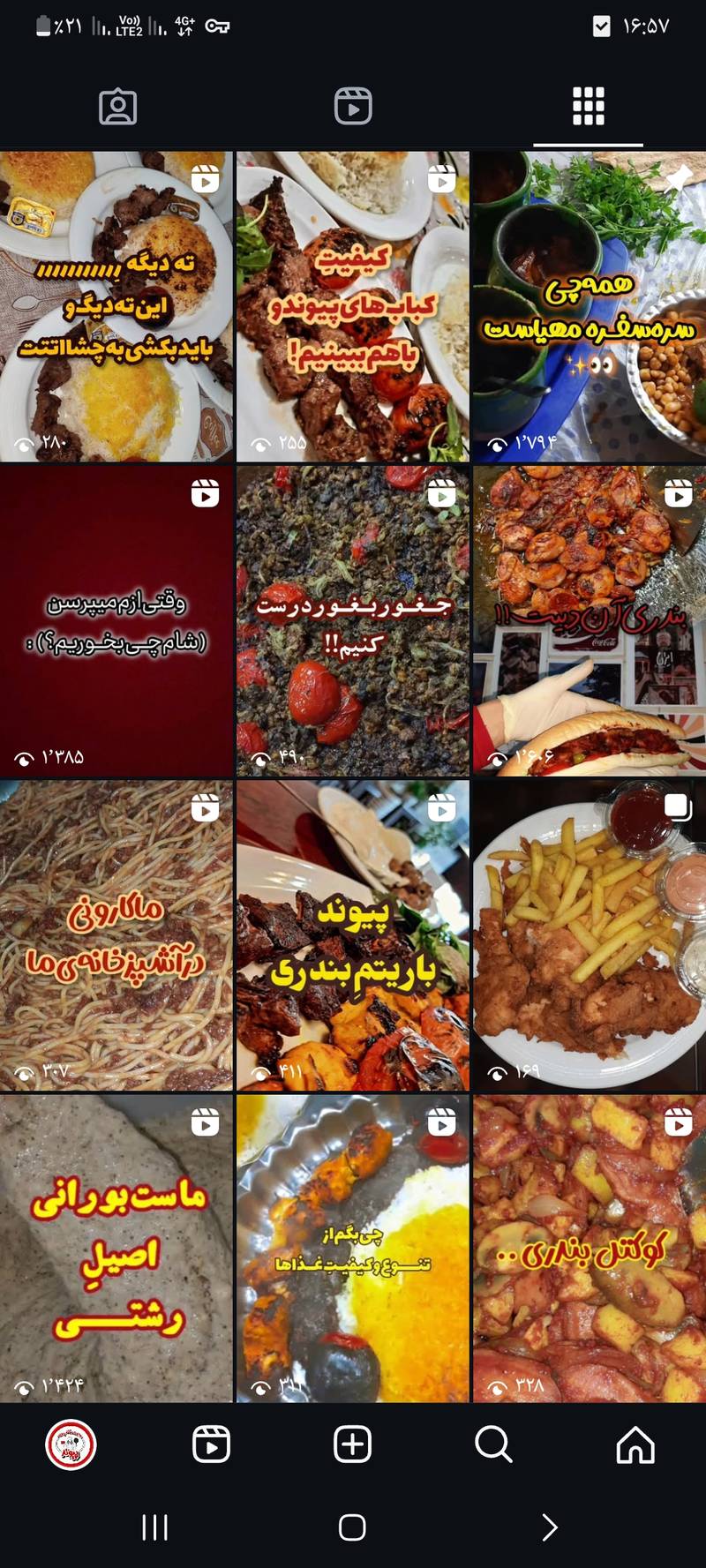The width and height of the screenshot is (706, 1568).
Task: Open the bandari cocktail reel with 328 views
Action: (x=589, y=1249)
